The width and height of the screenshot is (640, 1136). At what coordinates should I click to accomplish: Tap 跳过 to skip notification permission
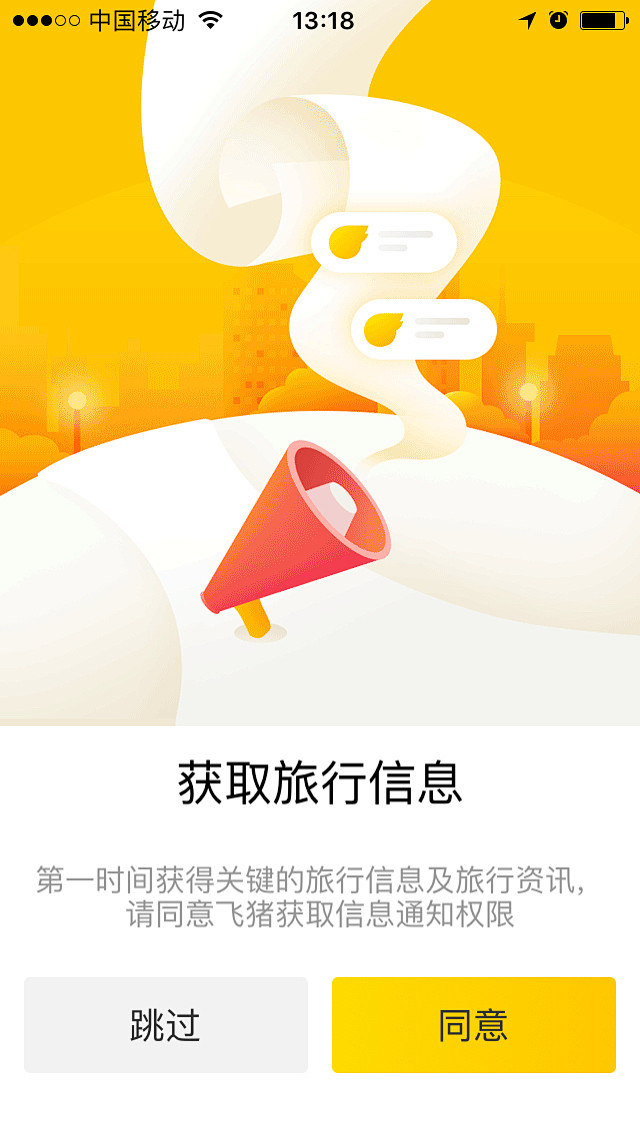click(166, 1025)
